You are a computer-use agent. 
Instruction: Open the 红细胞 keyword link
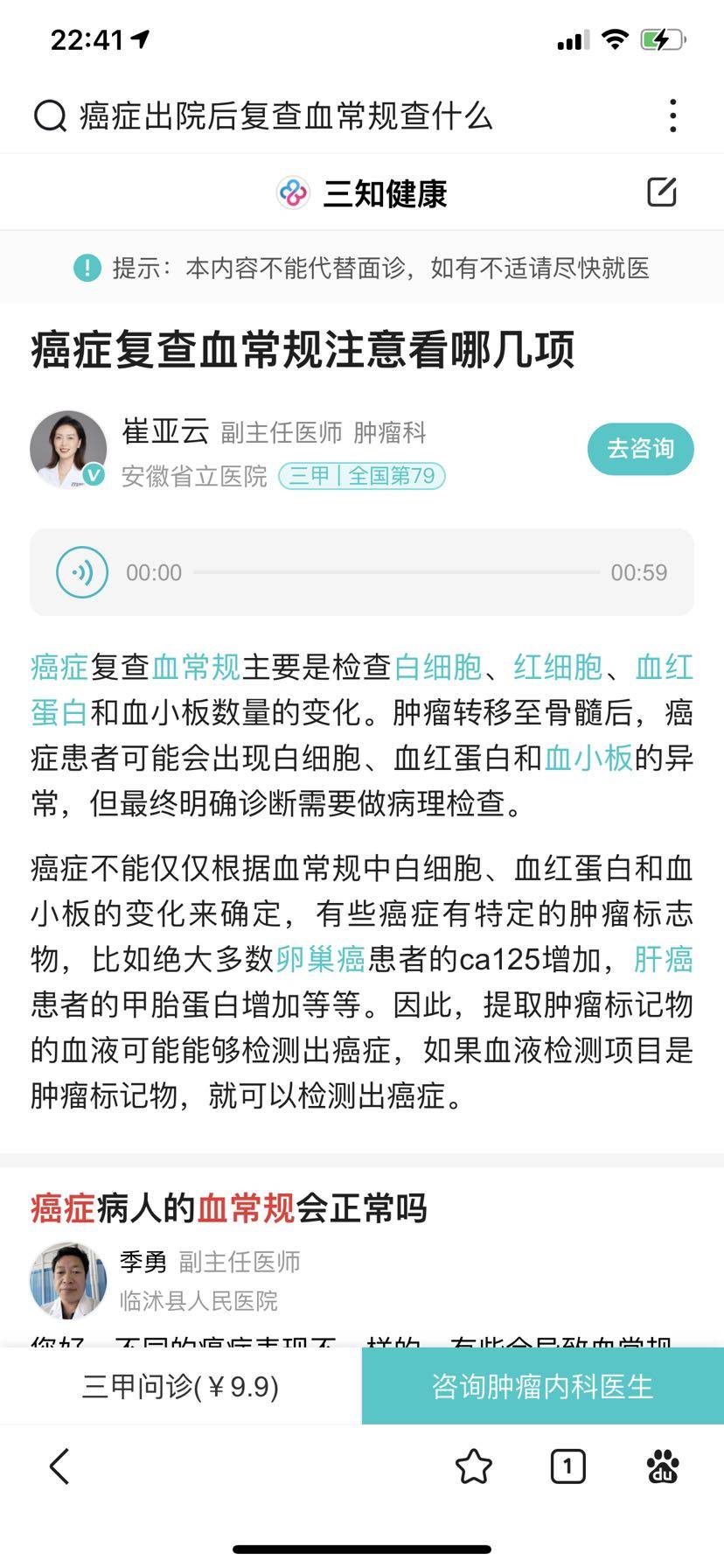[x=558, y=668]
